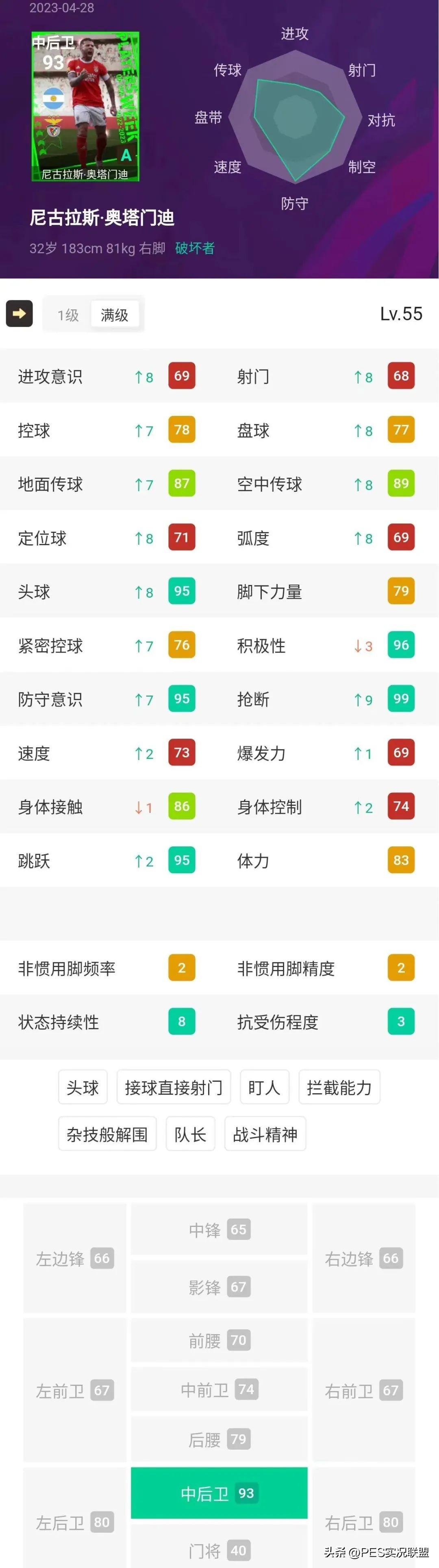Image resolution: width=439 pixels, height=1568 pixels.
Task: Switch to the 1级 level view
Action: 67,315
